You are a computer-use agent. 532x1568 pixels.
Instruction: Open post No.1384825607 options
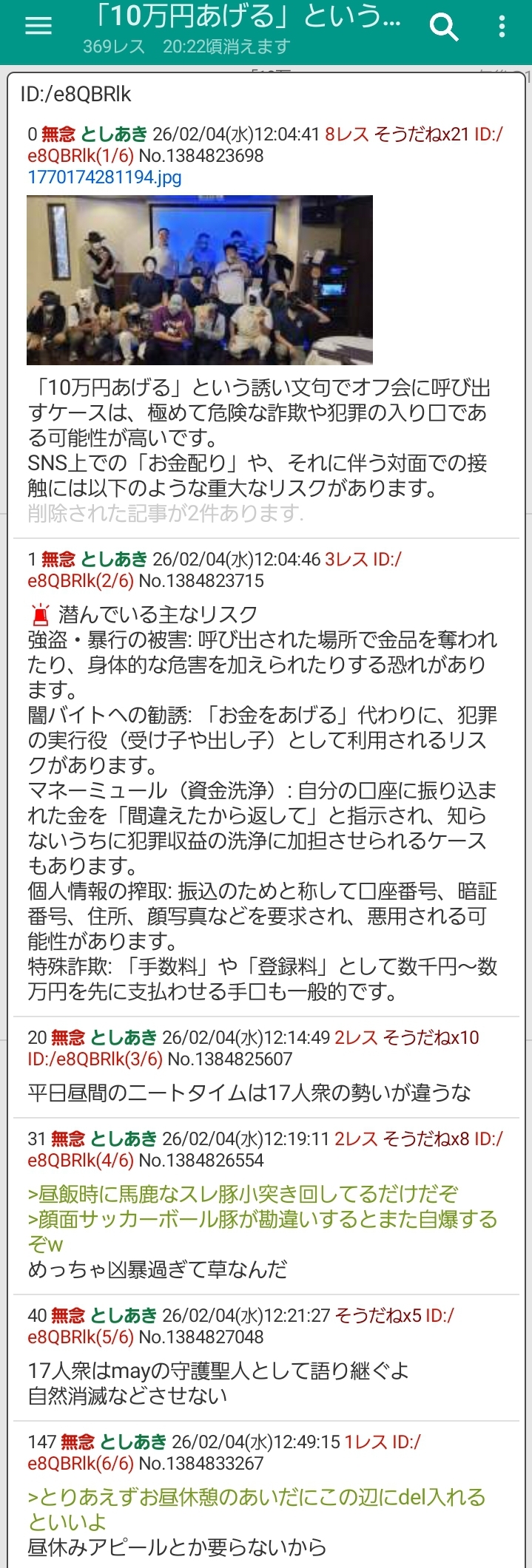pyautogui.click(x=230, y=1059)
